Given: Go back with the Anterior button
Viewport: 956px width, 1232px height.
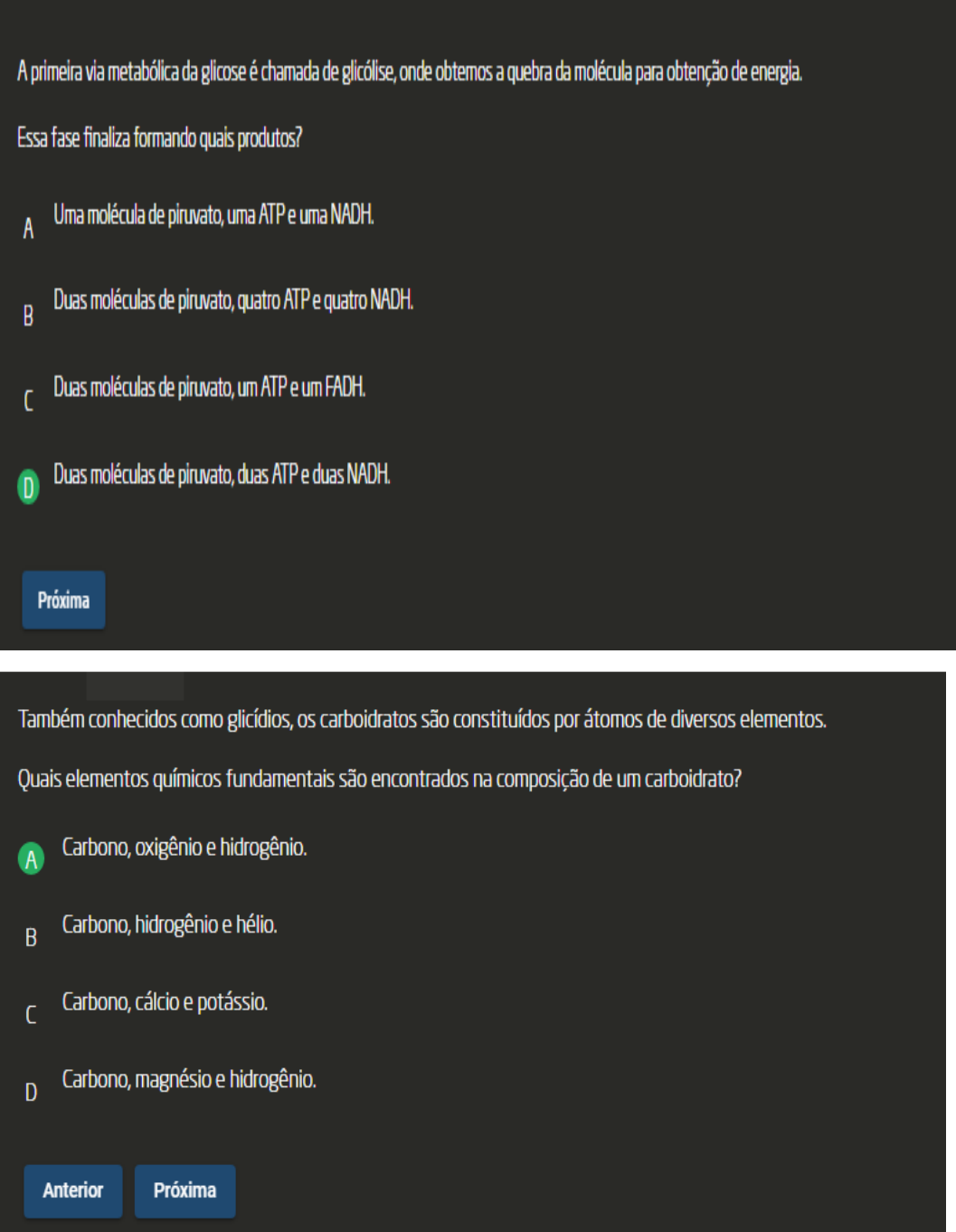Looking at the screenshot, I should 72,1190.
